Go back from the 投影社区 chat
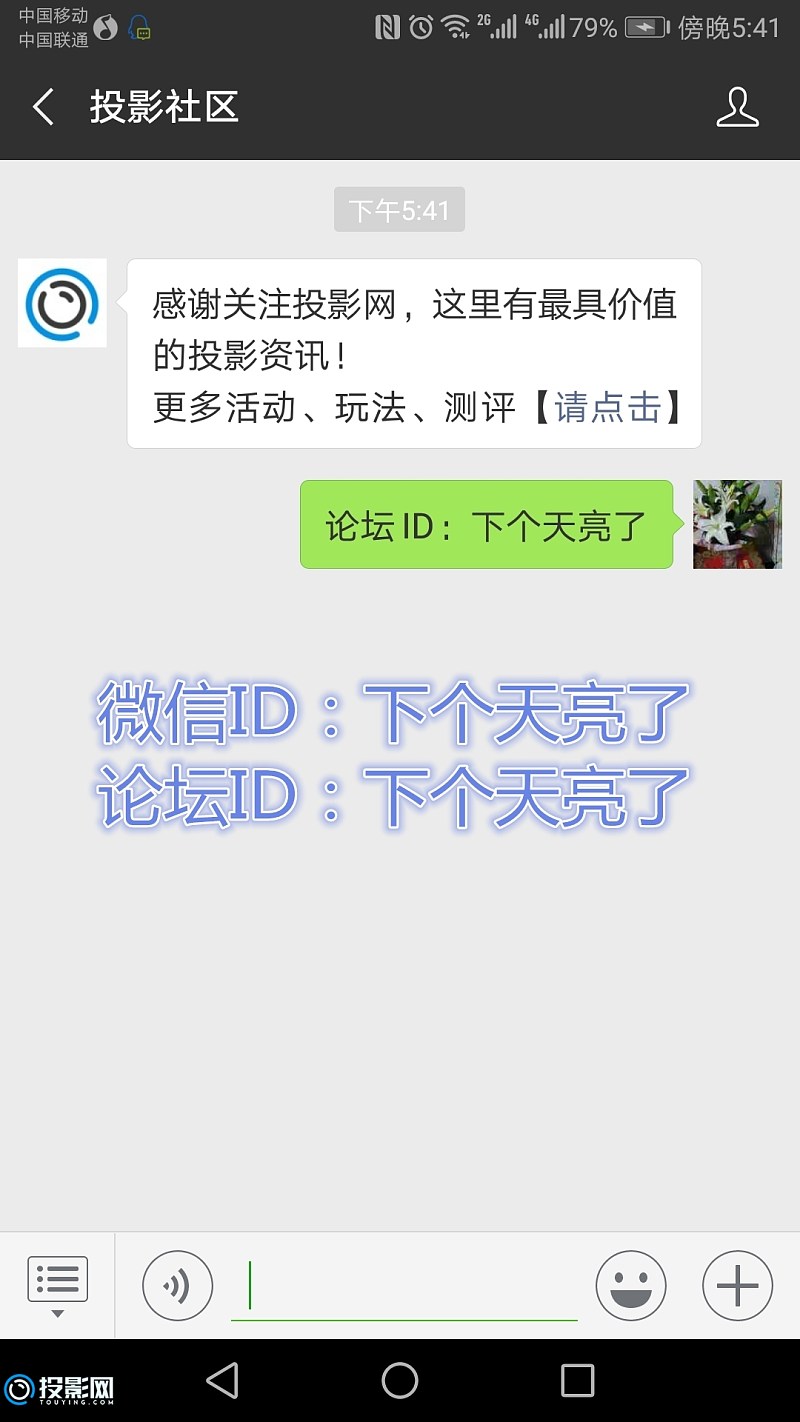 43,107
